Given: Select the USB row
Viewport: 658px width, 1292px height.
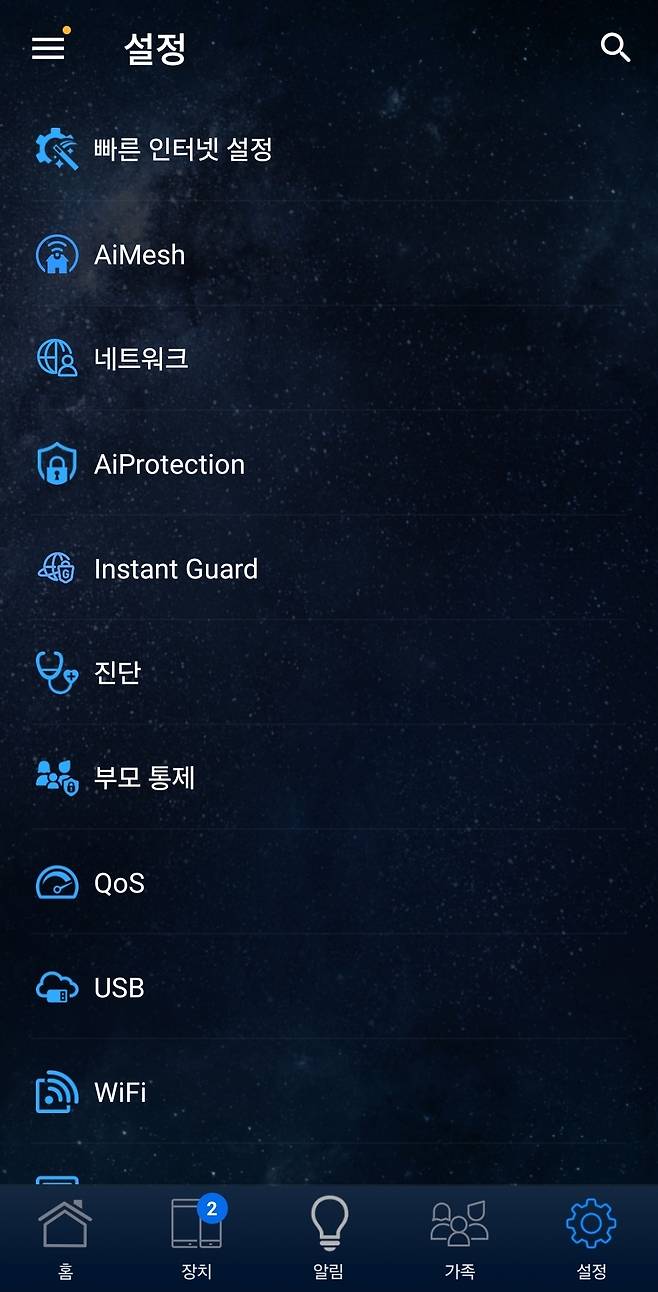Looking at the screenshot, I should click(119, 988).
